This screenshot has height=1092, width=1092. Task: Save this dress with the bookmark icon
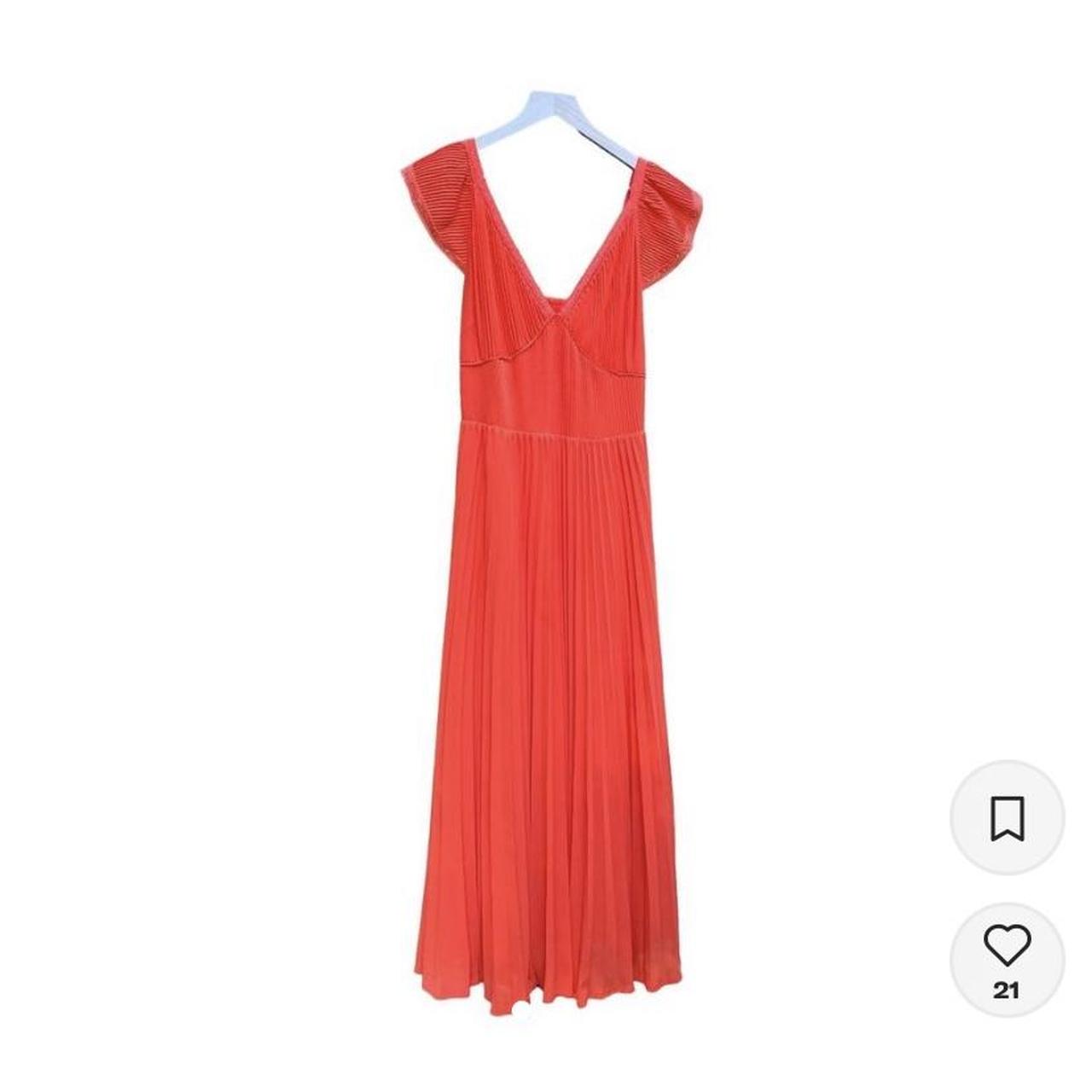[1007, 817]
